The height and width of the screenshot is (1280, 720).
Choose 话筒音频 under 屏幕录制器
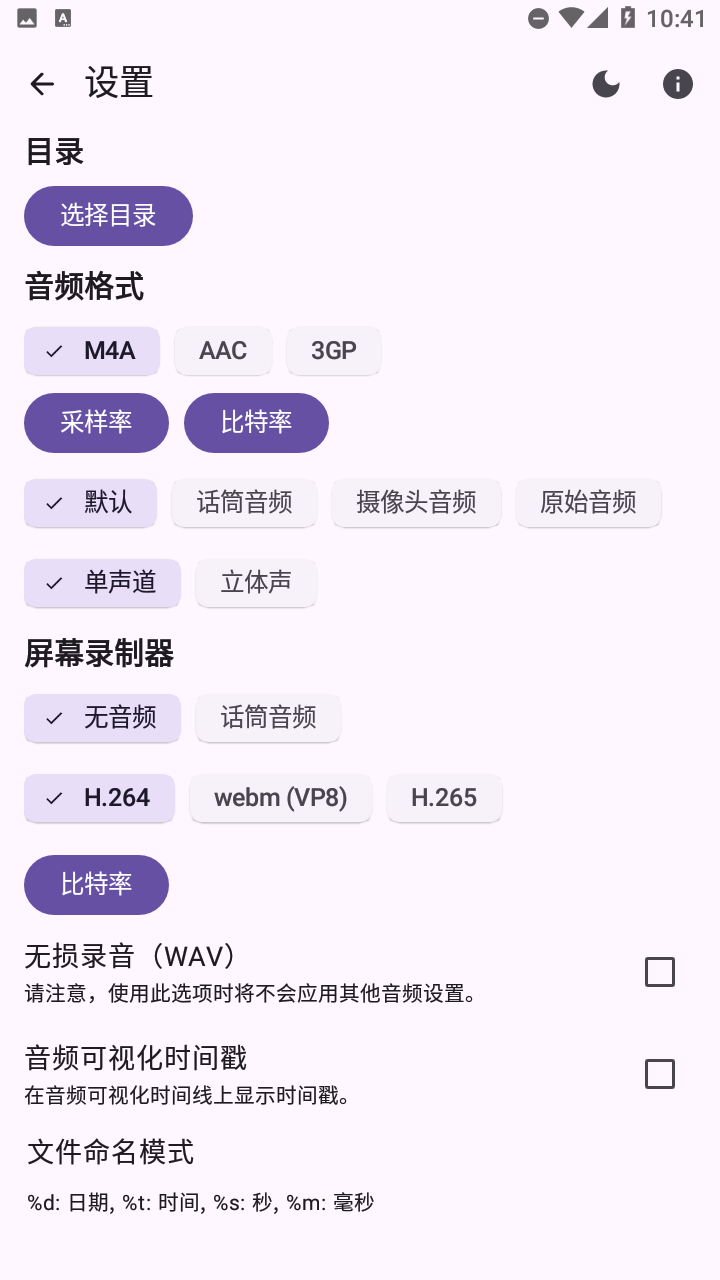click(x=268, y=718)
